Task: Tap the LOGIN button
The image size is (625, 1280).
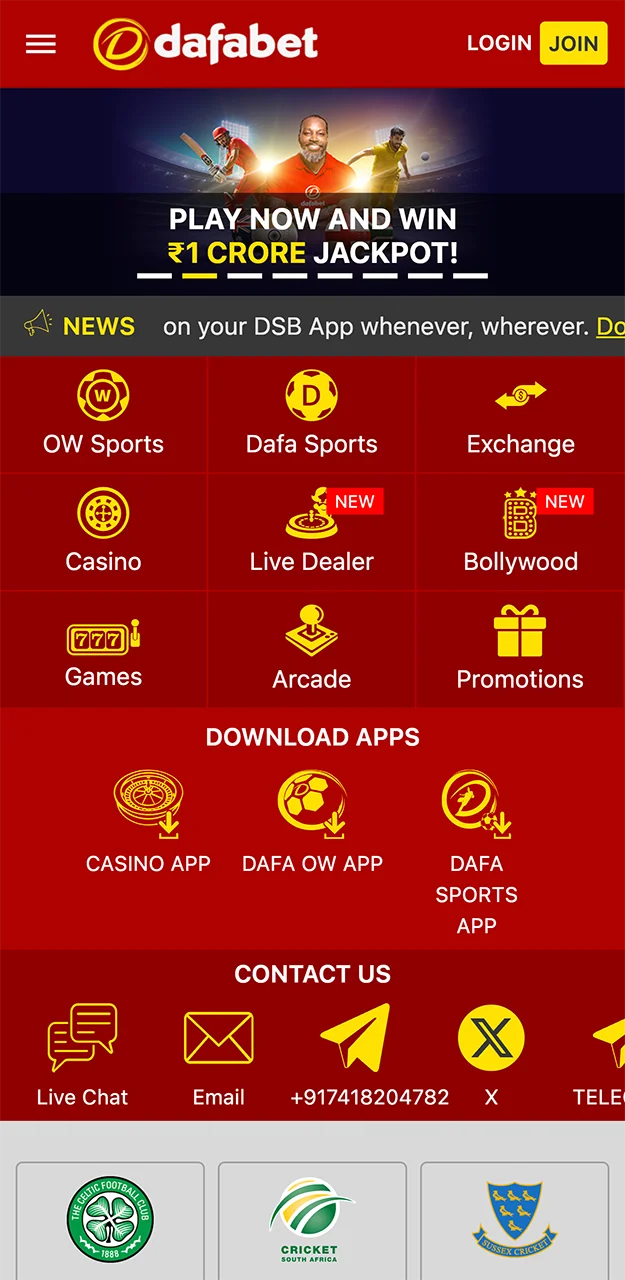Action: point(499,44)
